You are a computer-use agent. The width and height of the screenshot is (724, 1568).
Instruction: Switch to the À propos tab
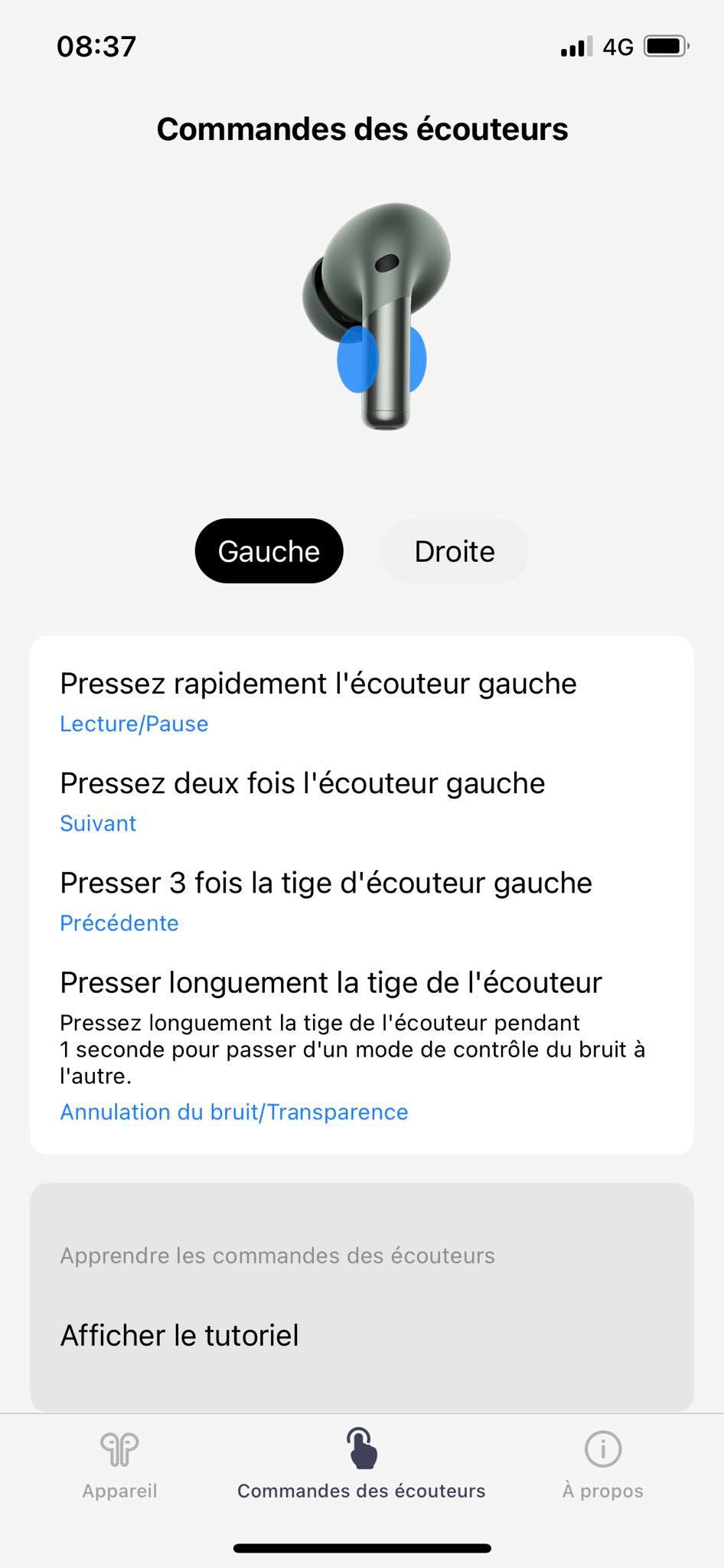603,1465
